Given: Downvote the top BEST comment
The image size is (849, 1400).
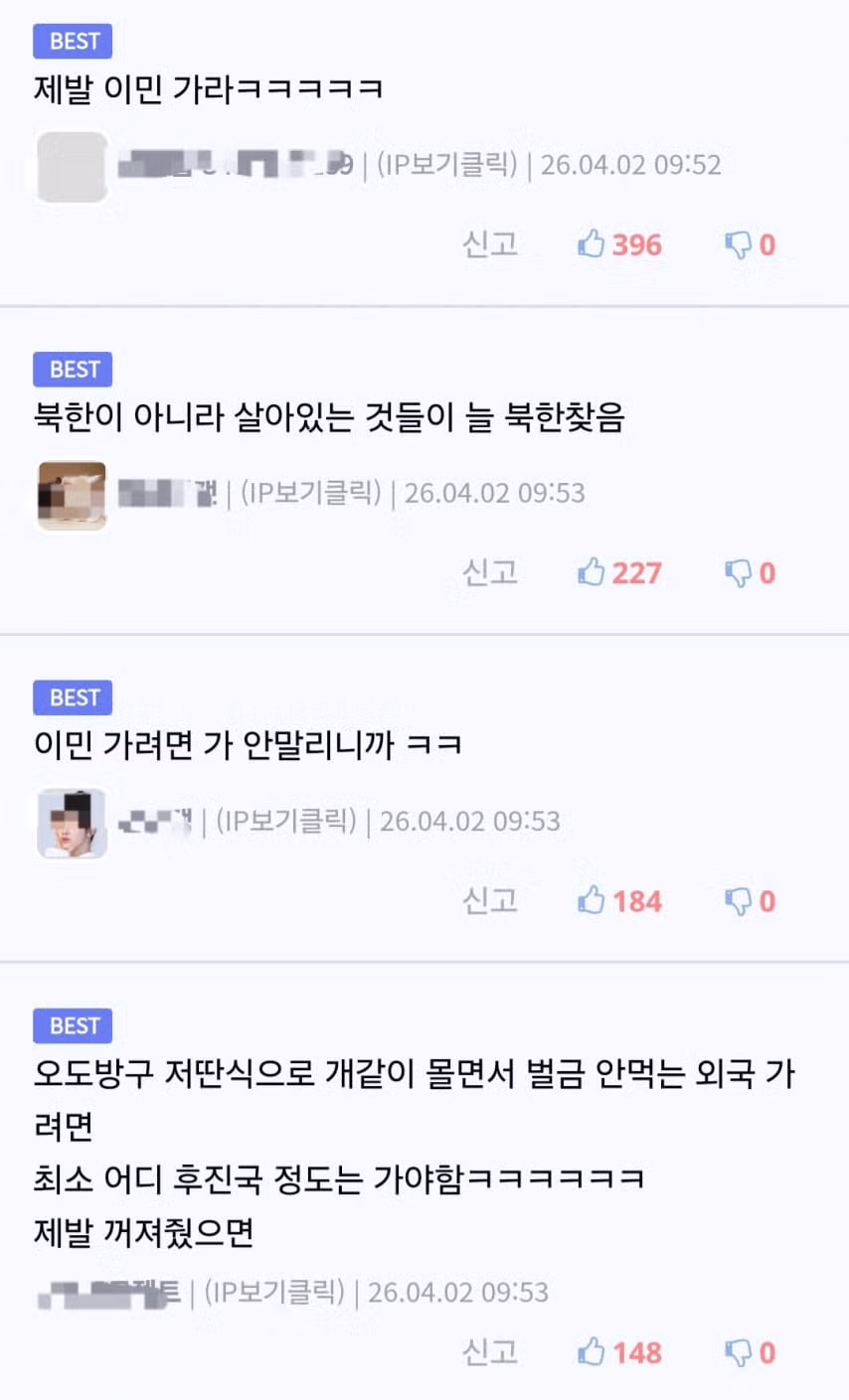Looking at the screenshot, I should pyautogui.click(x=738, y=244).
